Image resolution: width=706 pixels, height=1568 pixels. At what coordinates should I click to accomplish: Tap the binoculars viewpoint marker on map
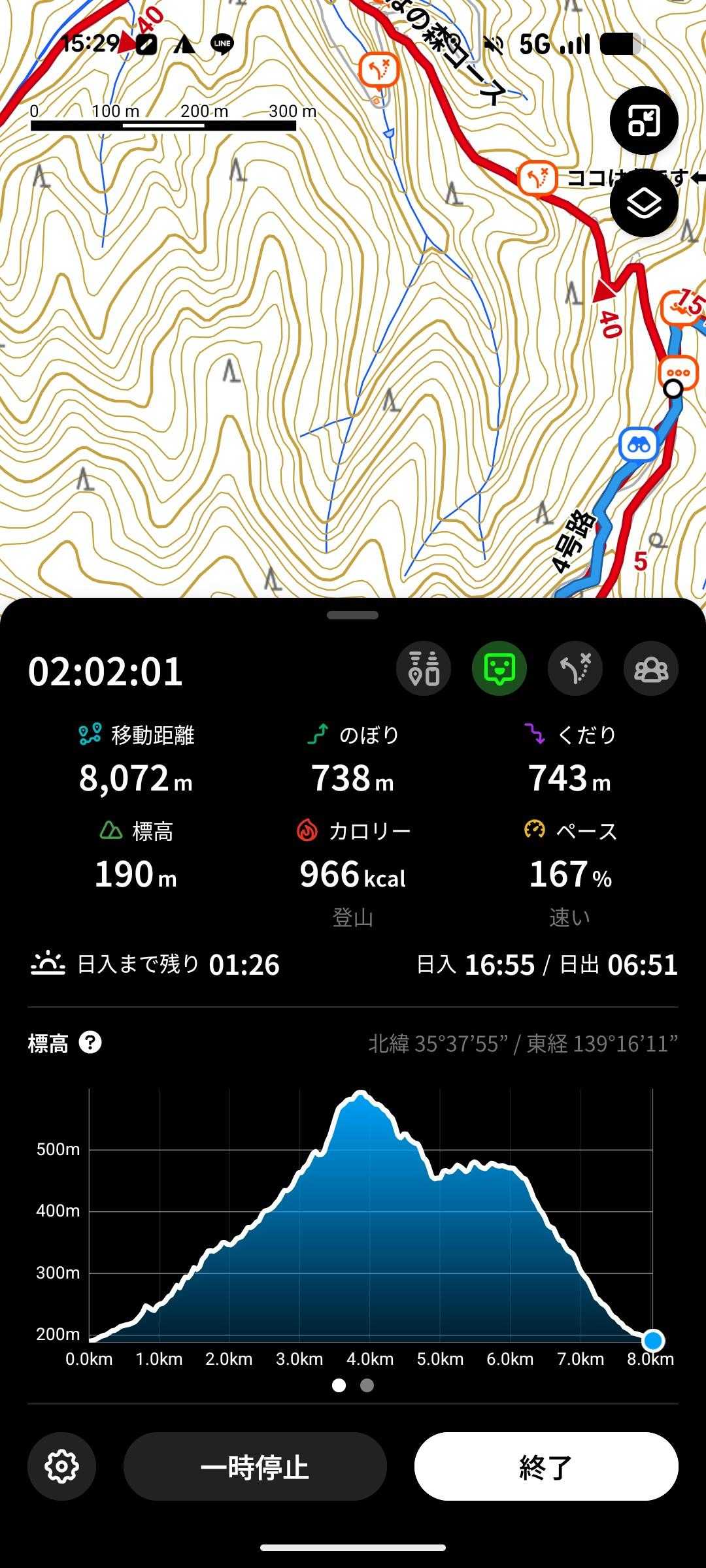pos(638,446)
